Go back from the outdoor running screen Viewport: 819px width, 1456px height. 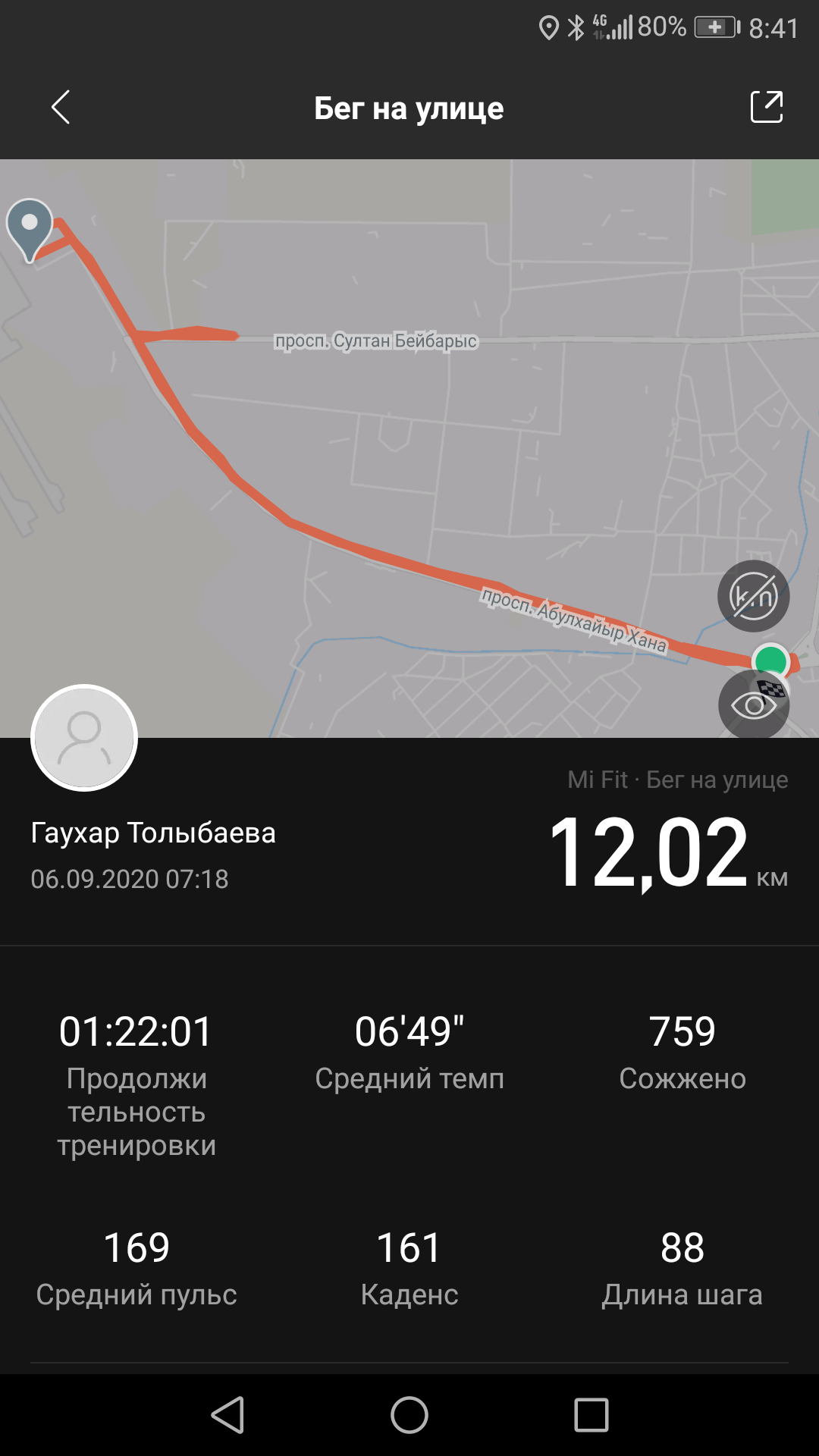coord(61,107)
